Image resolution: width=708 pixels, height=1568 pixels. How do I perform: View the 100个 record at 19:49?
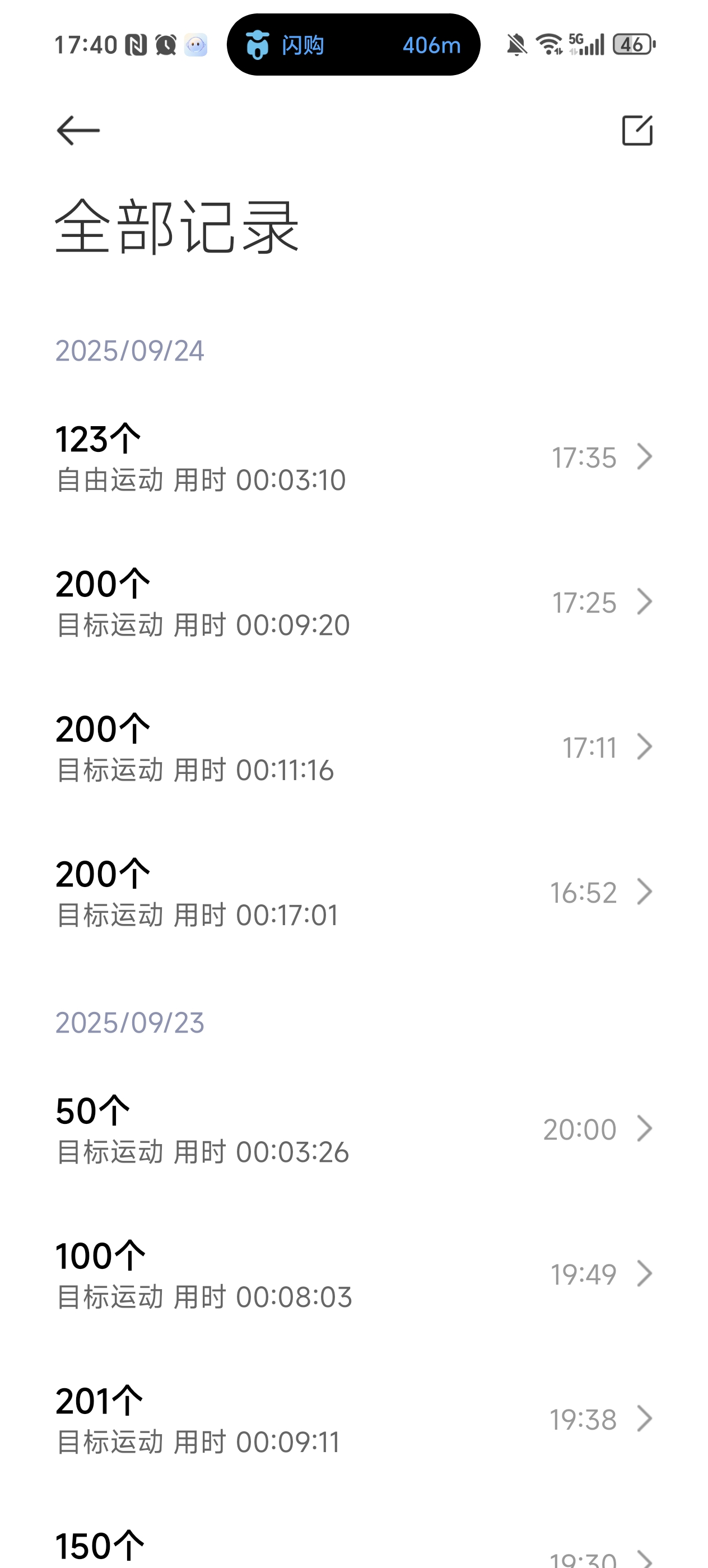tap(353, 1275)
